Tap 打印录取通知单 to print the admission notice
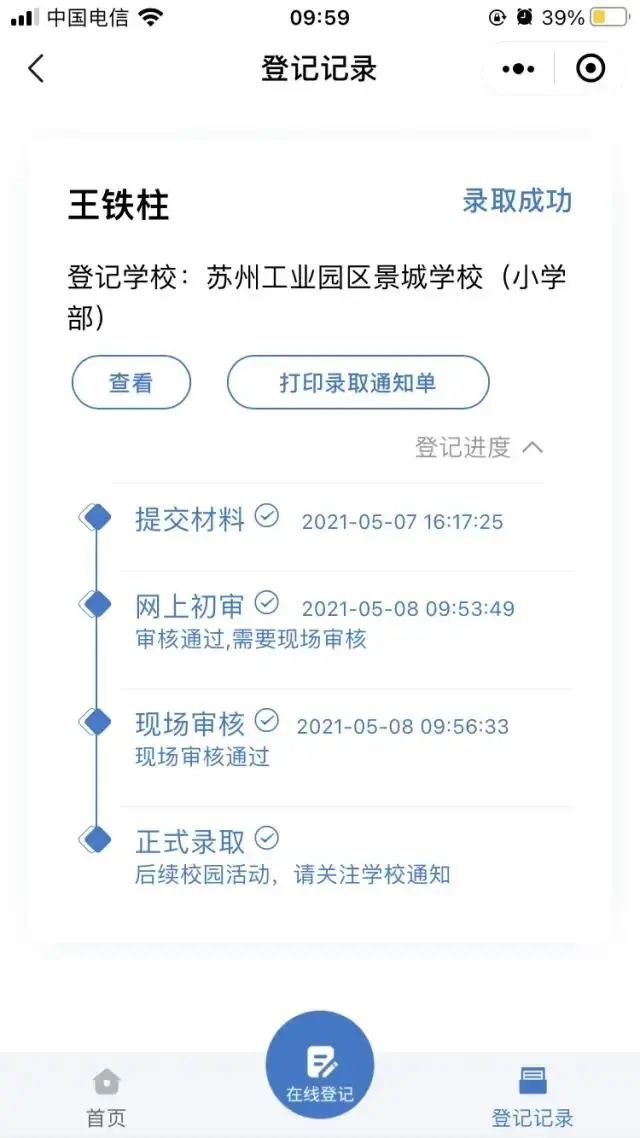This screenshot has height=1138, width=640. [358, 382]
